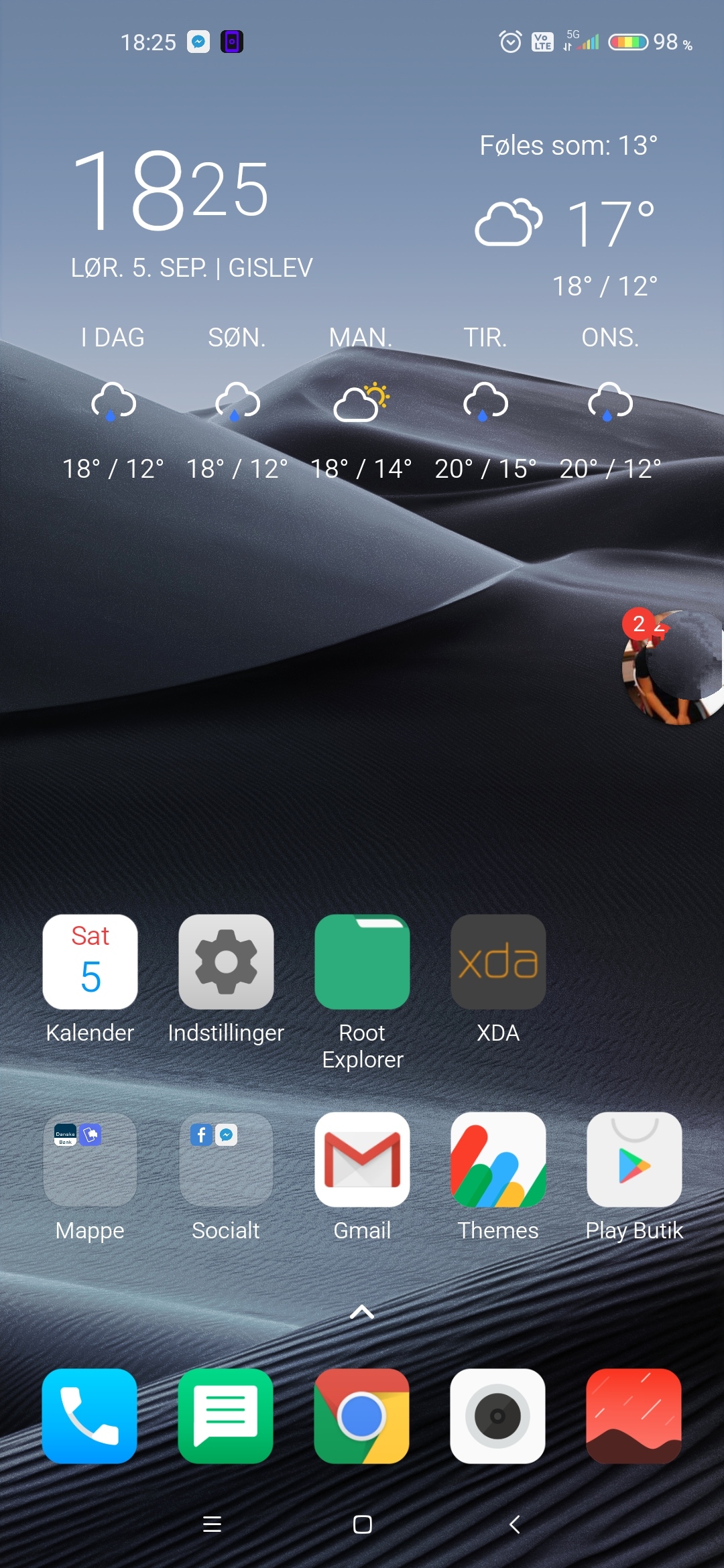Open the XDA app
The image size is (724, 1568).
[498, 962]
